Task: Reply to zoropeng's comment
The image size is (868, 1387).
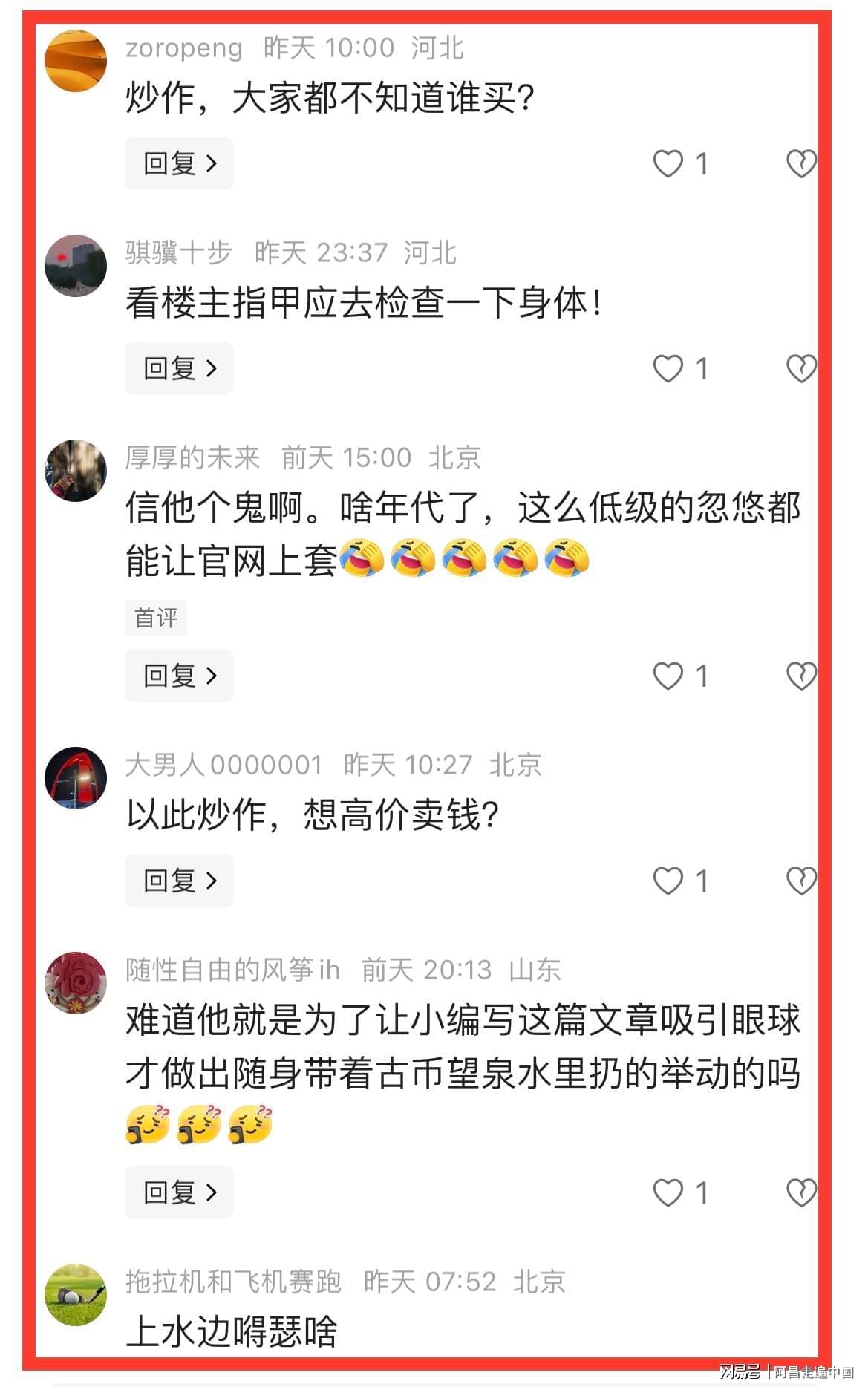Action: point(179,163)
